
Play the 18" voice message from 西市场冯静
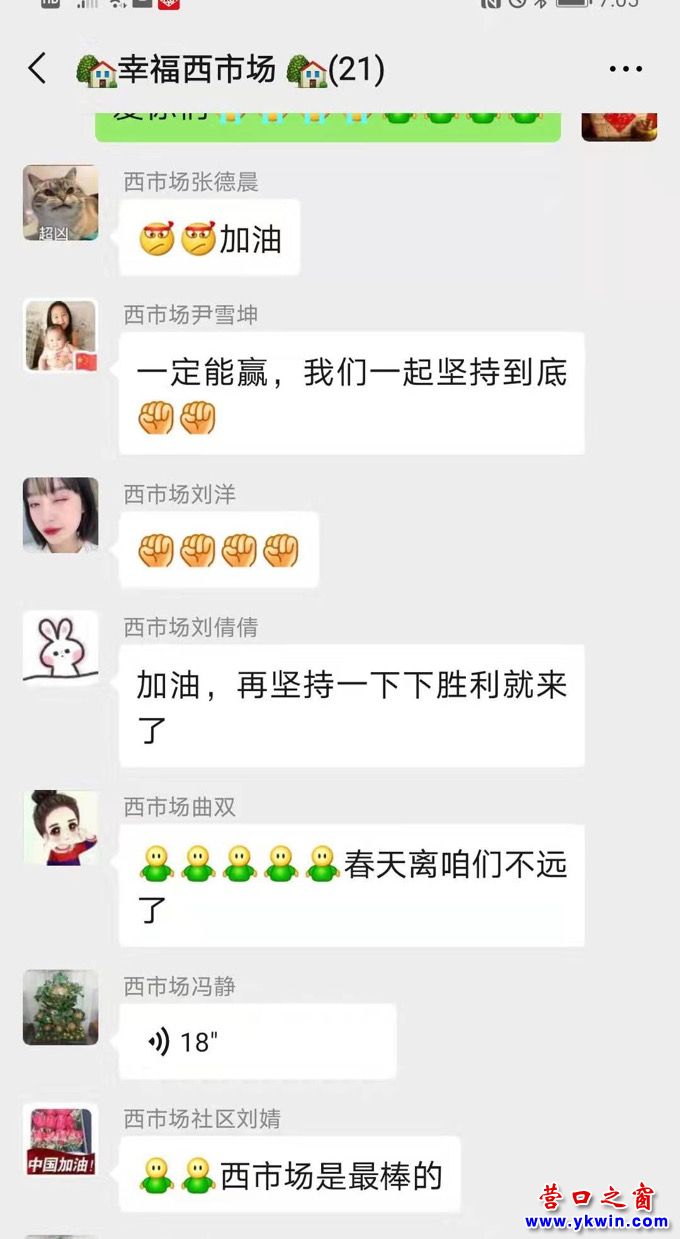tap(257, 1042)
